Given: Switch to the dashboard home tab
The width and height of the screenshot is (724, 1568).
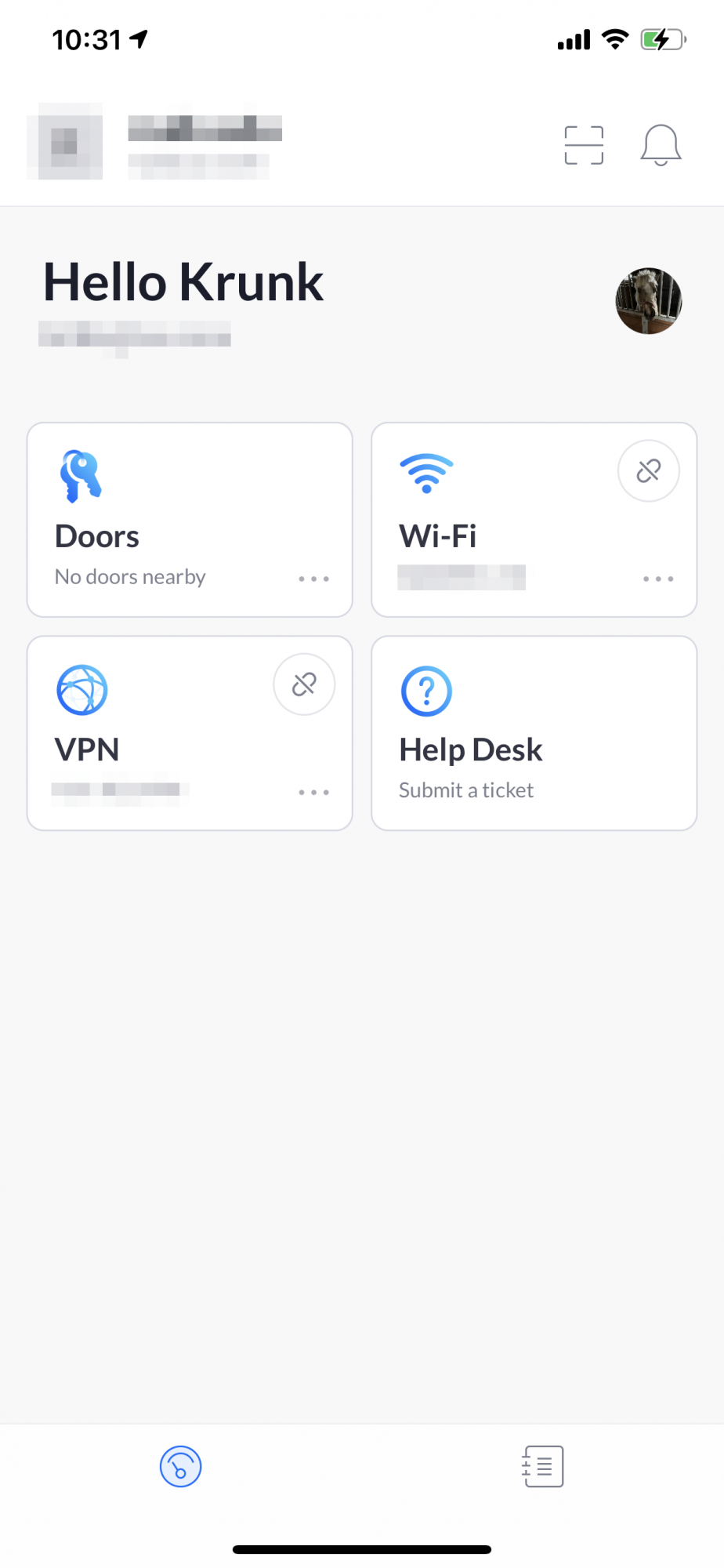Looking at the screenshot, I should (180, 1466).
